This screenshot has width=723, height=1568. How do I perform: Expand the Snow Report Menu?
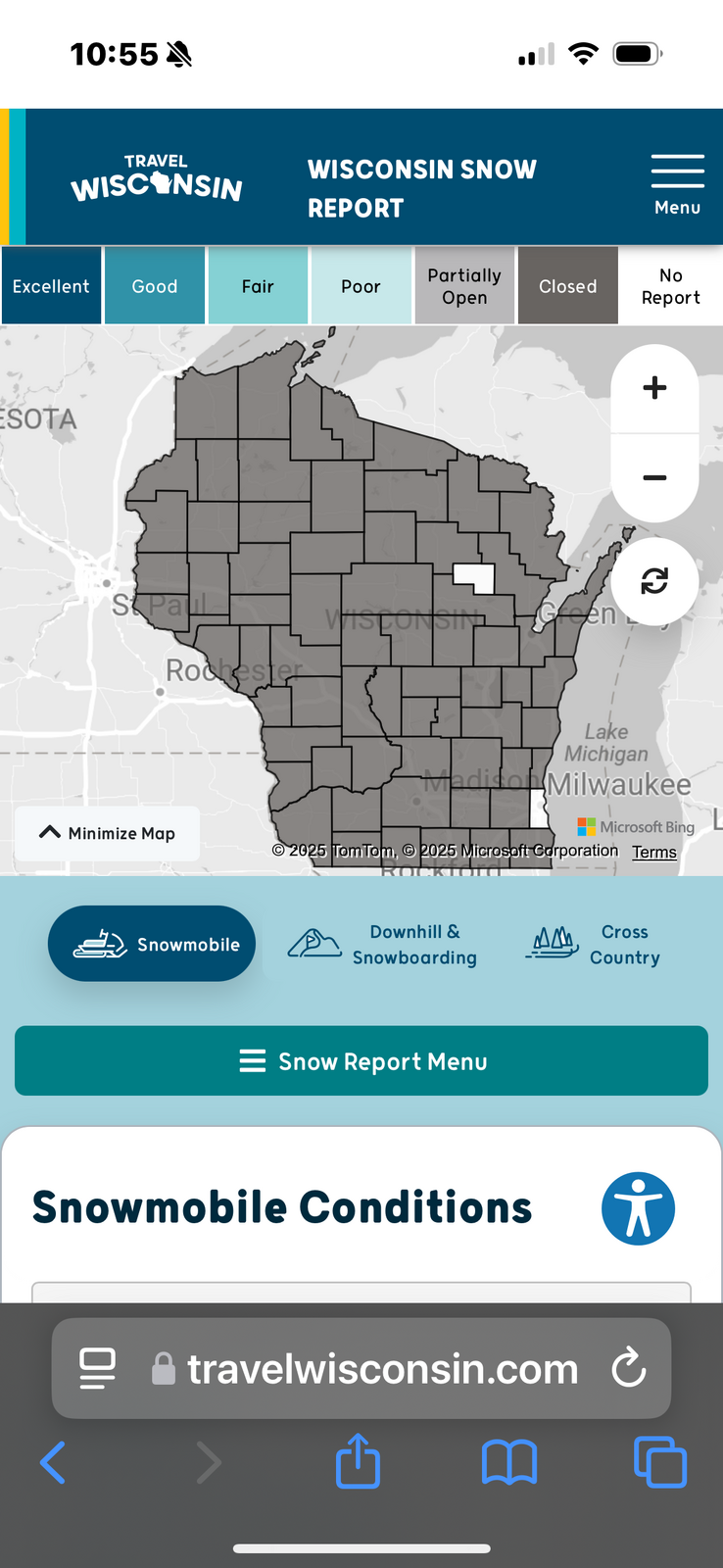361,1060
